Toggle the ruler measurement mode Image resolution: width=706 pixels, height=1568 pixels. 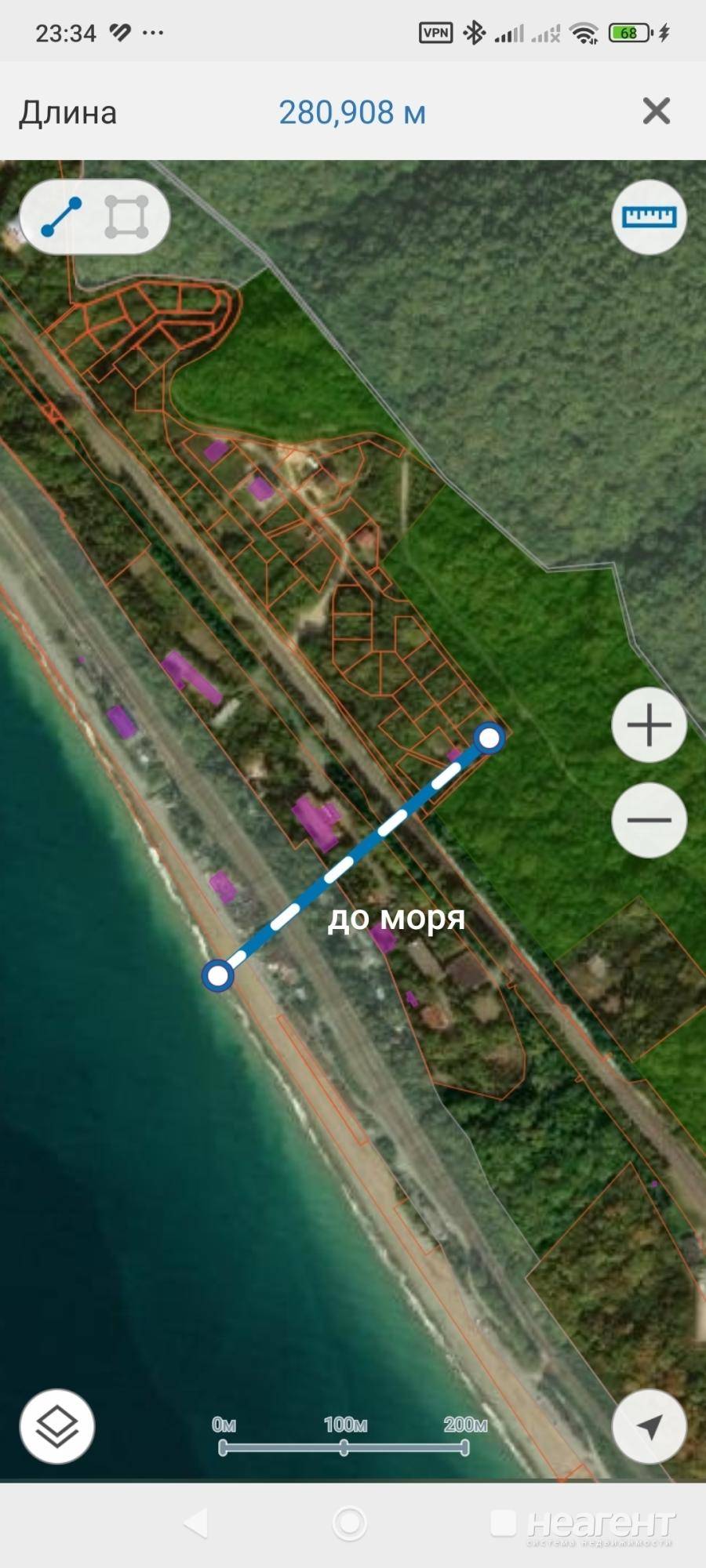[649, 216]
